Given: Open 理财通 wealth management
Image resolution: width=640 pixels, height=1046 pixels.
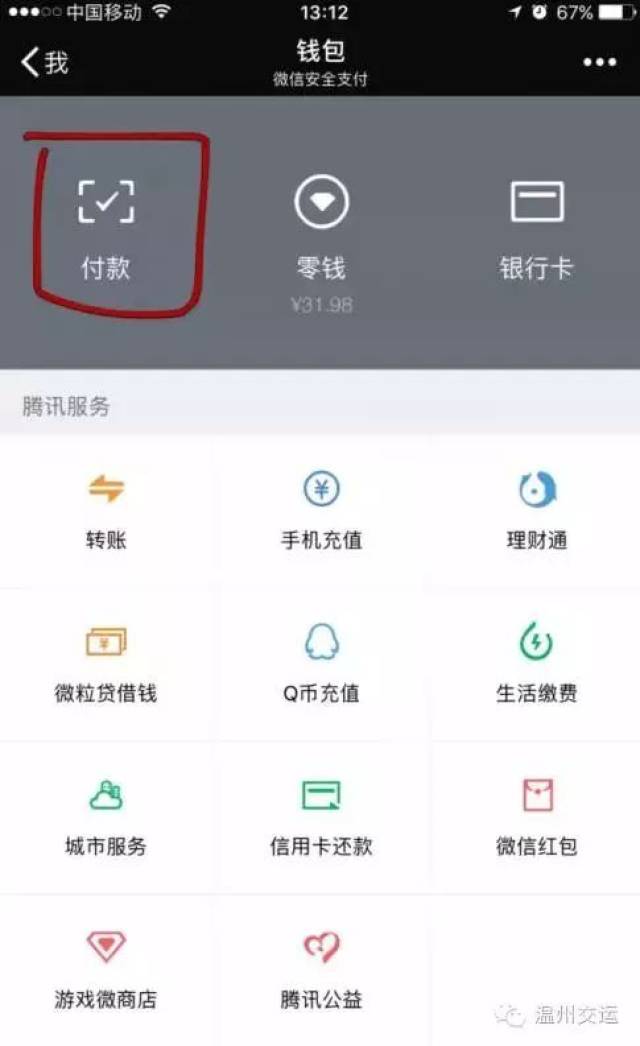Looking at the screenshot, I should (537, 512).
